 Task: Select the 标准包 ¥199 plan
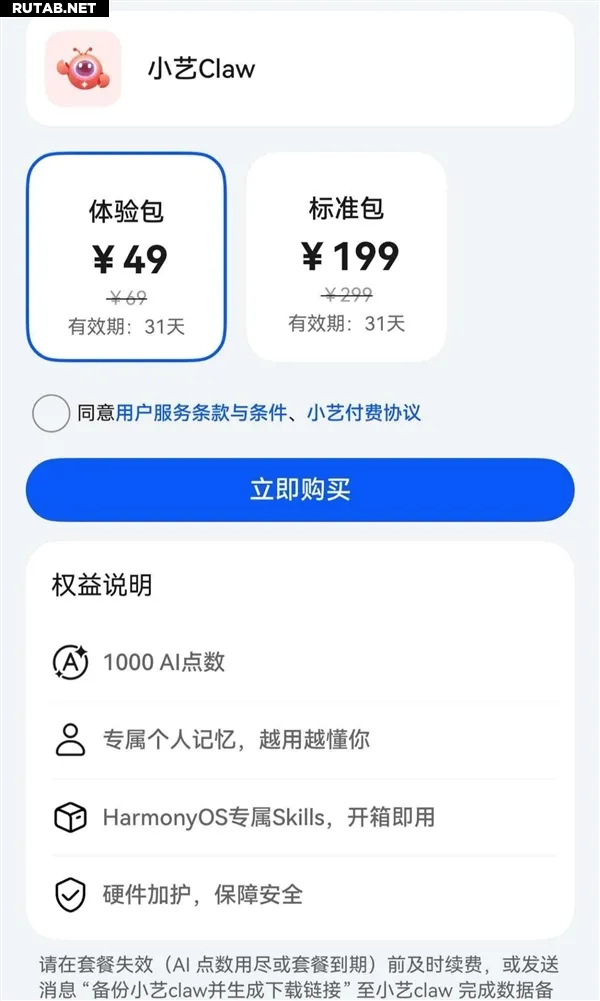(x=346, y=257)
